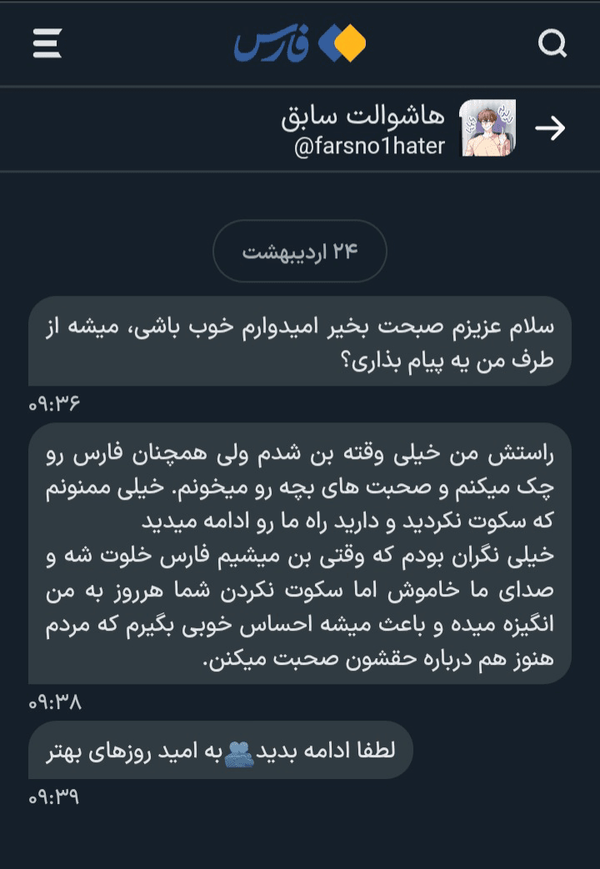Go back using the arrow icon
This screenshot has width=600, height=869.
click(550, 128)
